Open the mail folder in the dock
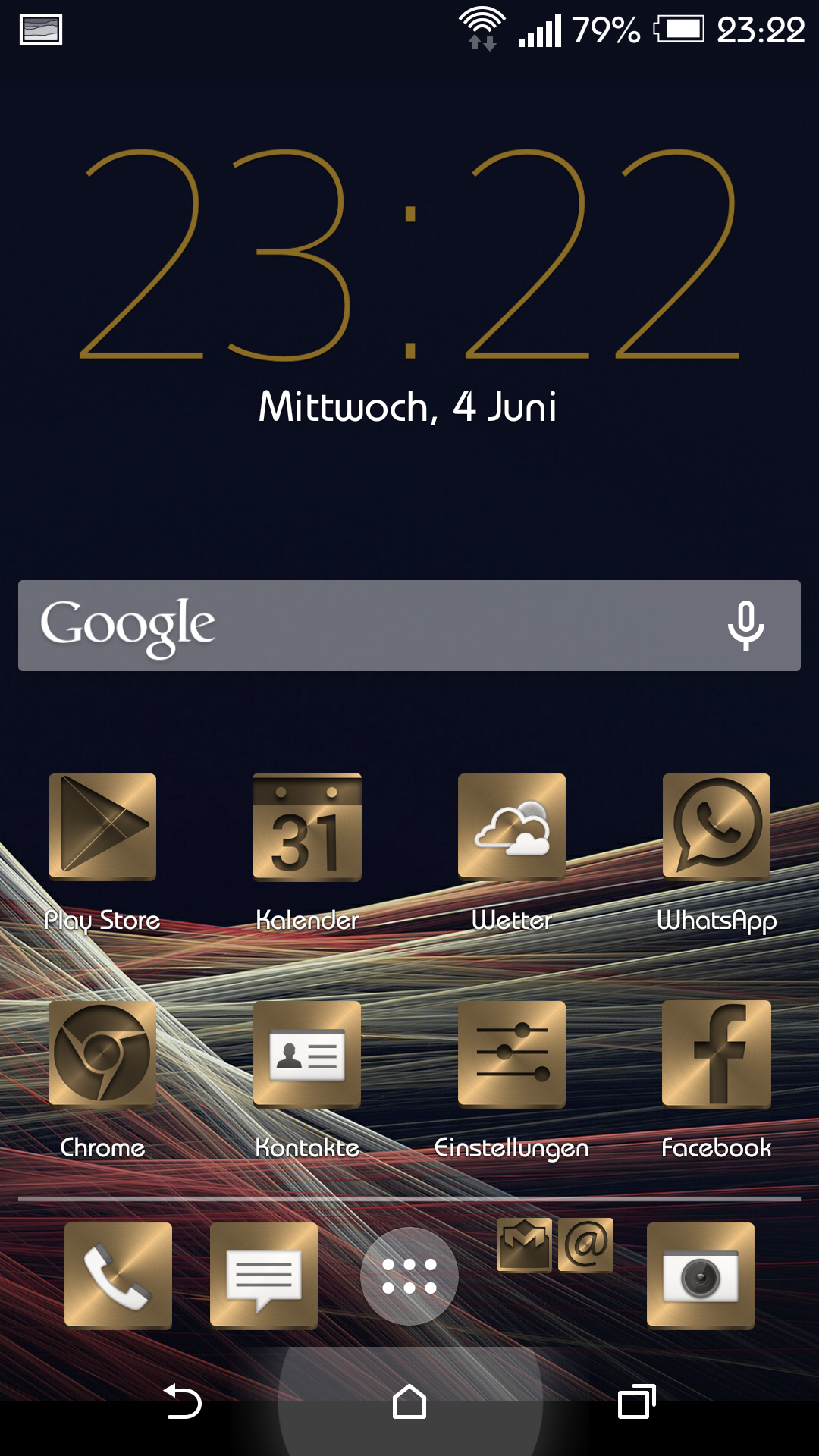This screenshot has height=1456, width=819. (x=555, y=1245)
